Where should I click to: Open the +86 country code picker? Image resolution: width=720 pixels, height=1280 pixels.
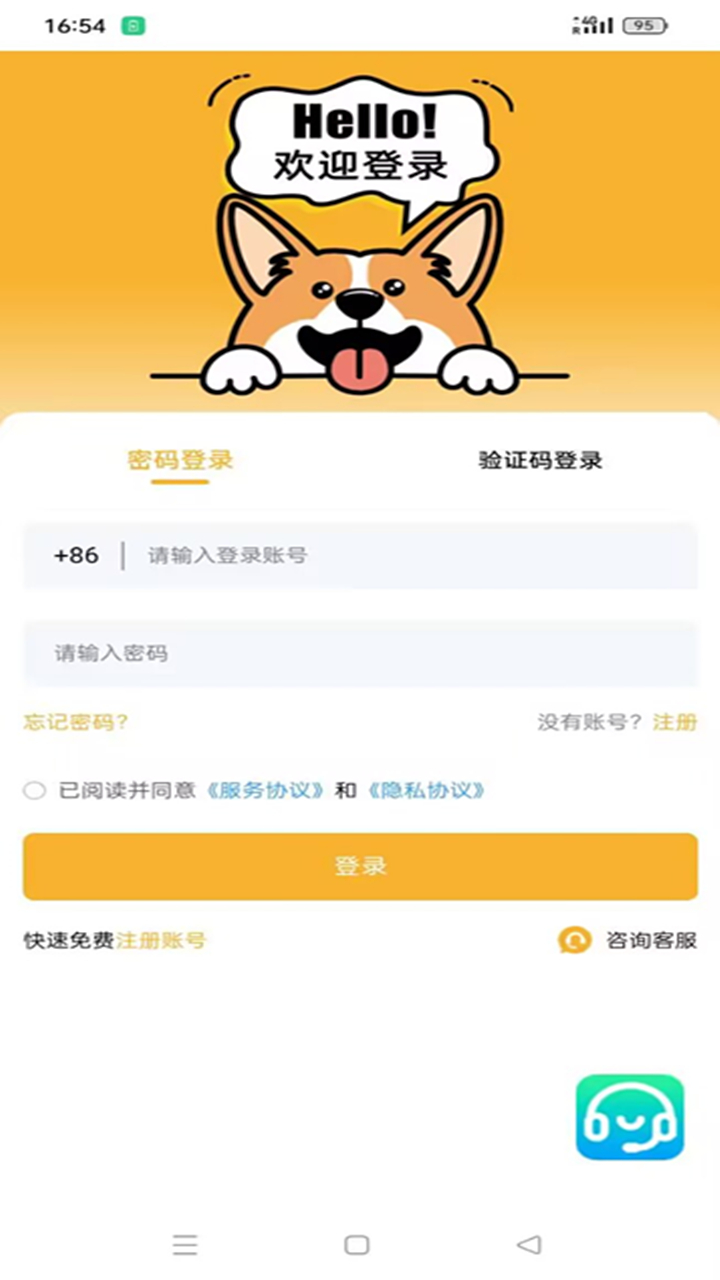point(76,555)
